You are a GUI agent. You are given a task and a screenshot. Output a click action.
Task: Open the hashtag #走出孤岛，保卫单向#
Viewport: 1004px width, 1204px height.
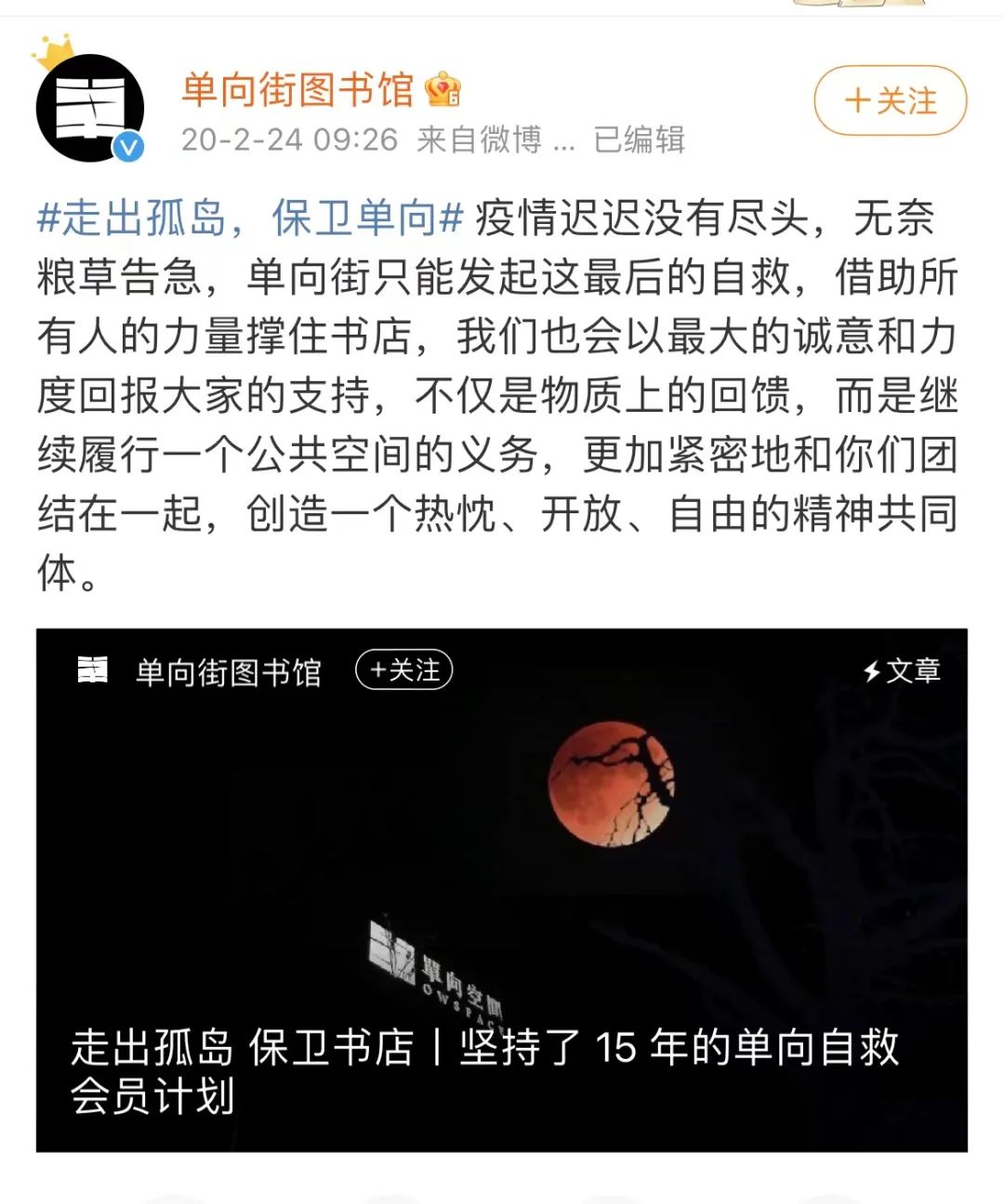[x=249, y=218]
